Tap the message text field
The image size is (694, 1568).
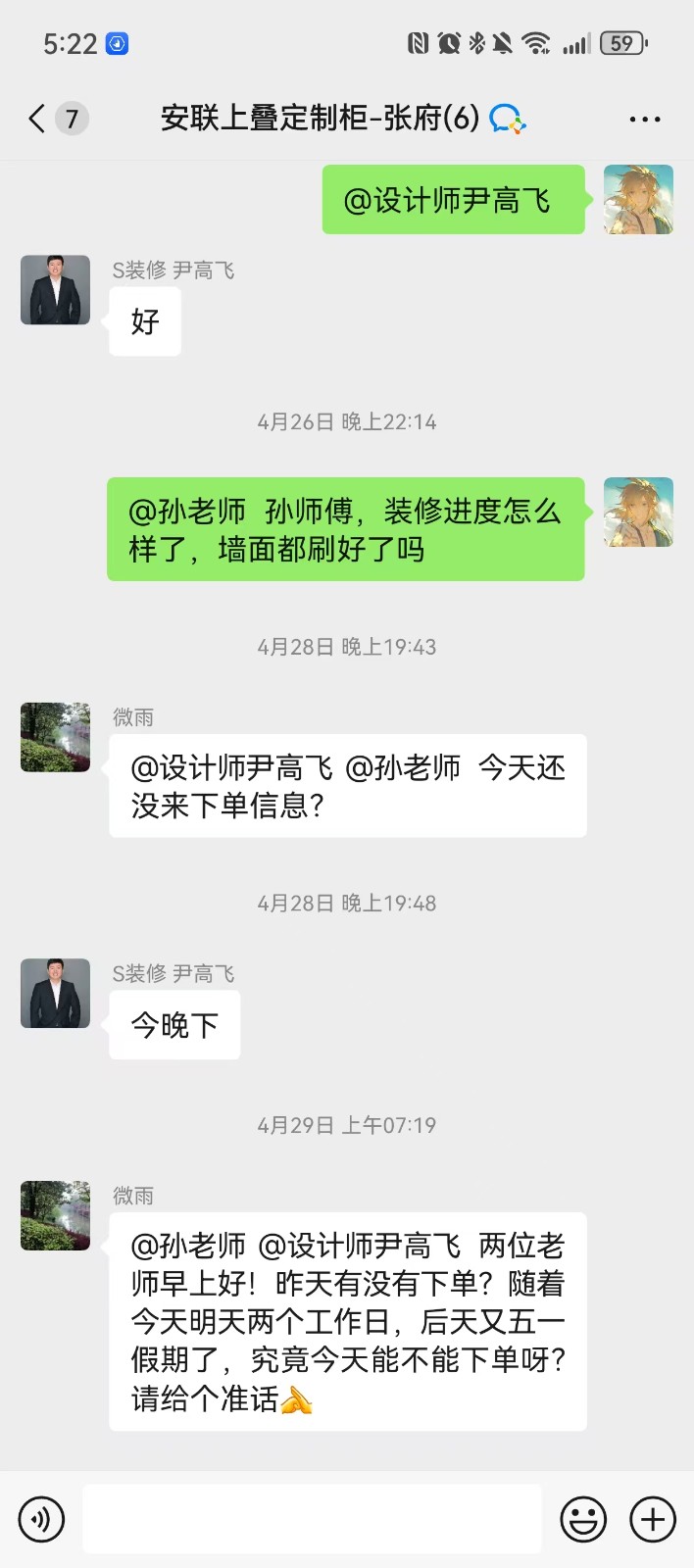(x=312, y=1519)
